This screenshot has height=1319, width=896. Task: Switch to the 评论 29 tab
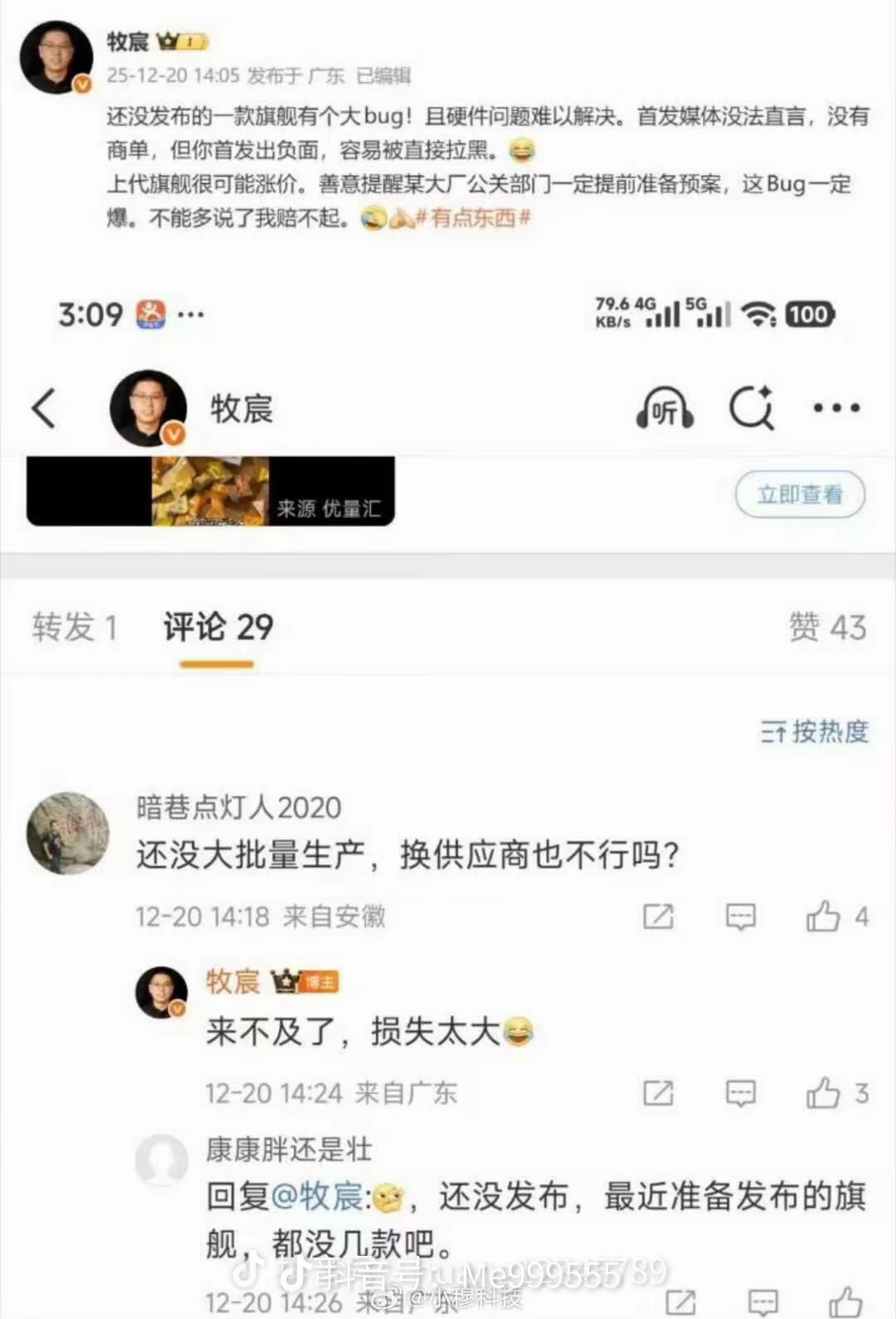coord(216,628)
